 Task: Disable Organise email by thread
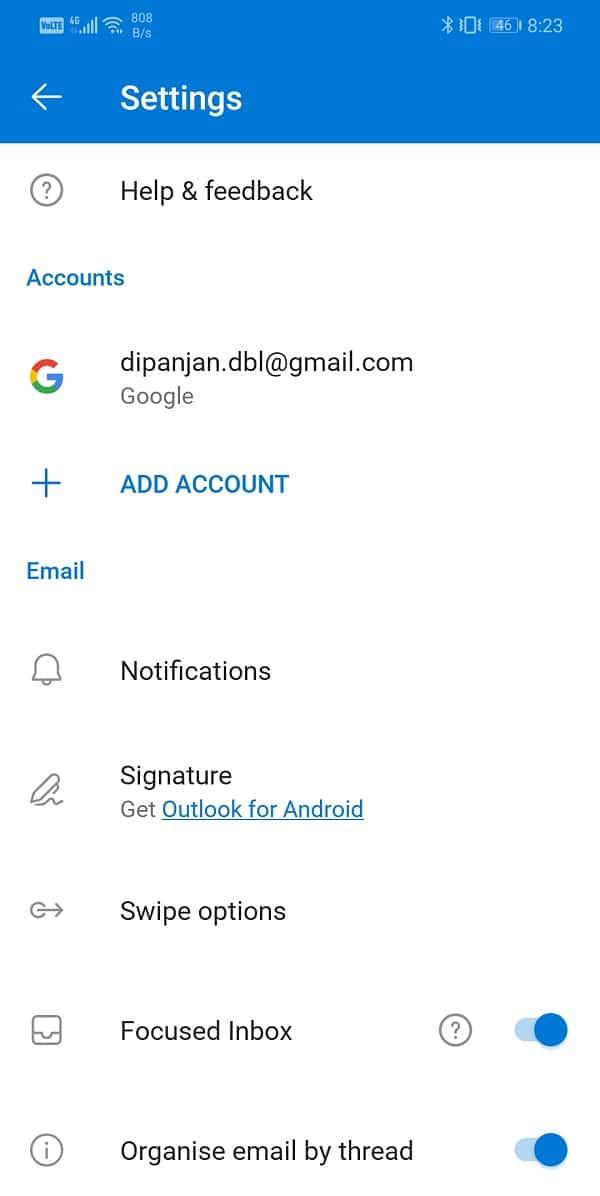pyautogui.click(x=541, y=1150)
